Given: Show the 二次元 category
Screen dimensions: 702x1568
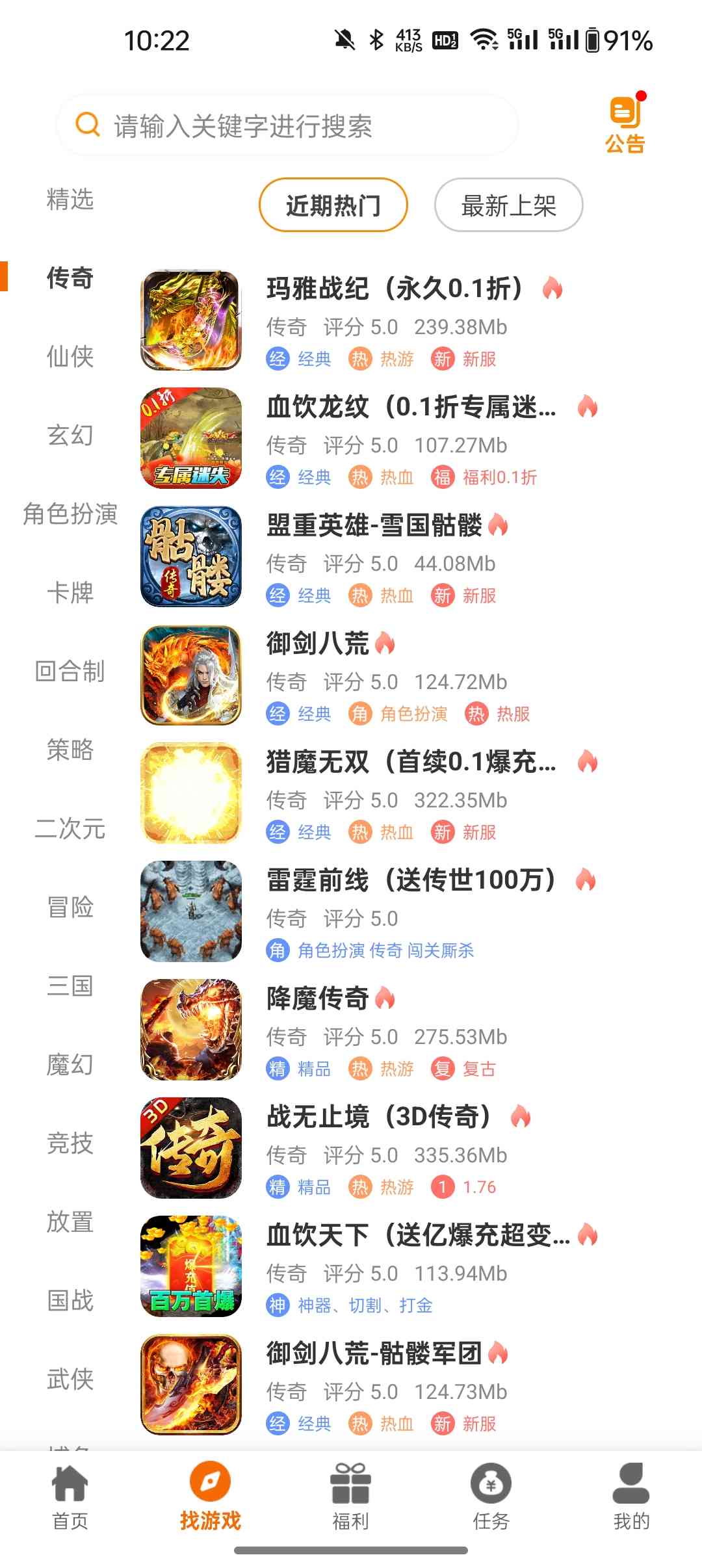Looking at the screenshot, I should pyautogui.click(x=70, y=829).
